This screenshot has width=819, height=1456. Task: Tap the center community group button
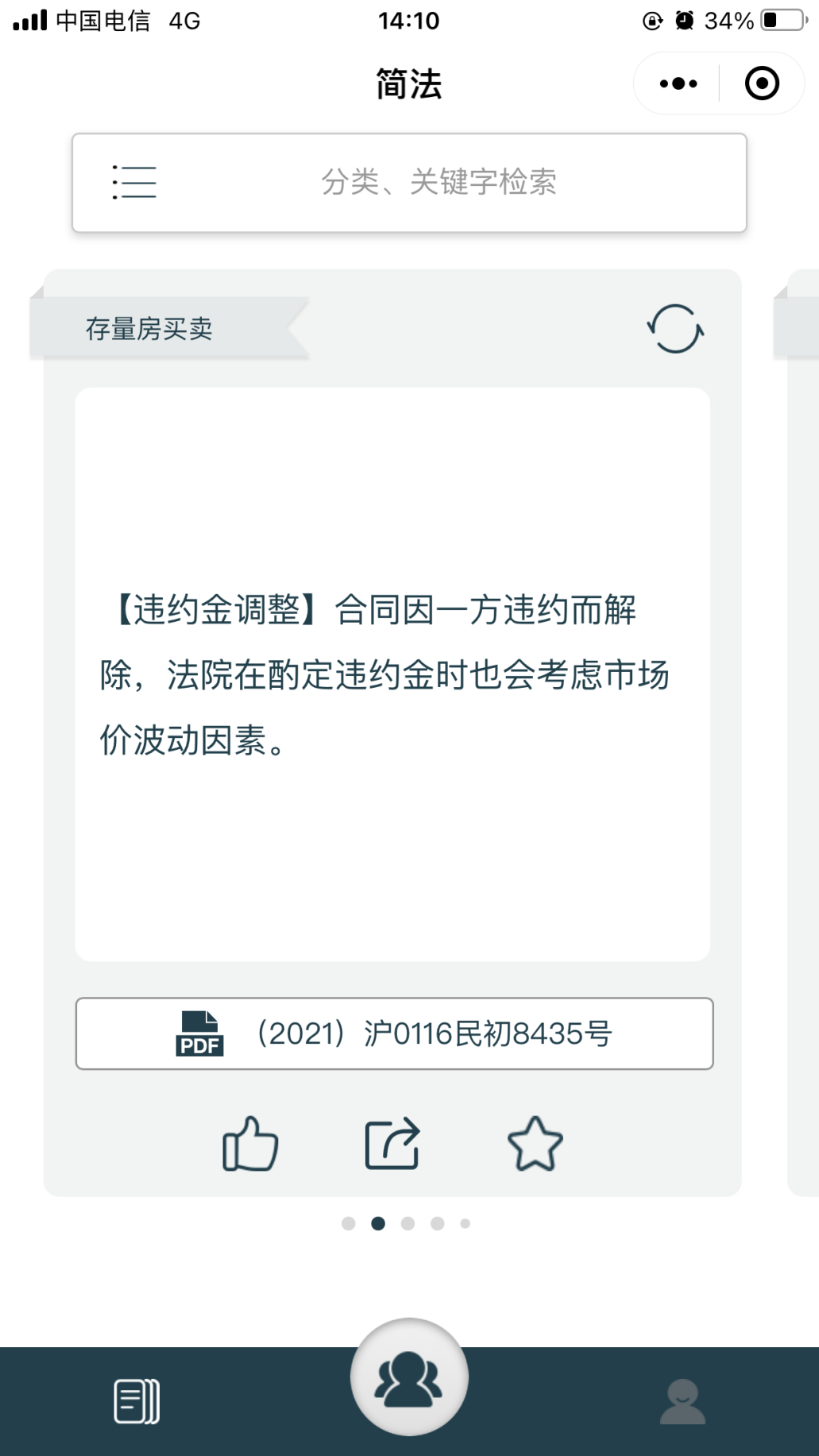(409, 1377)
